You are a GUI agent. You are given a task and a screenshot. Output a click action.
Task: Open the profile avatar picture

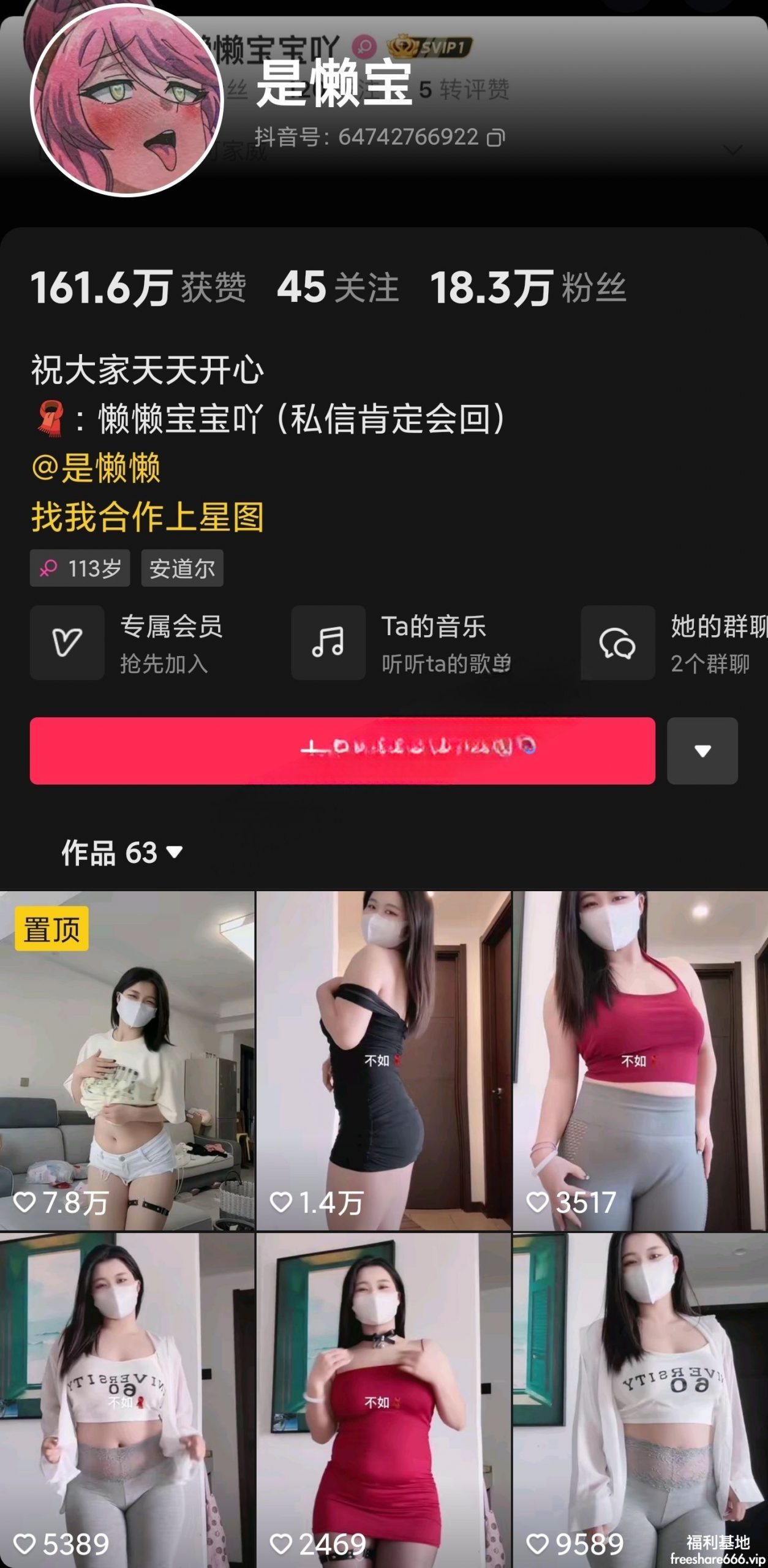pyautogui.click(x=127, y=100)
